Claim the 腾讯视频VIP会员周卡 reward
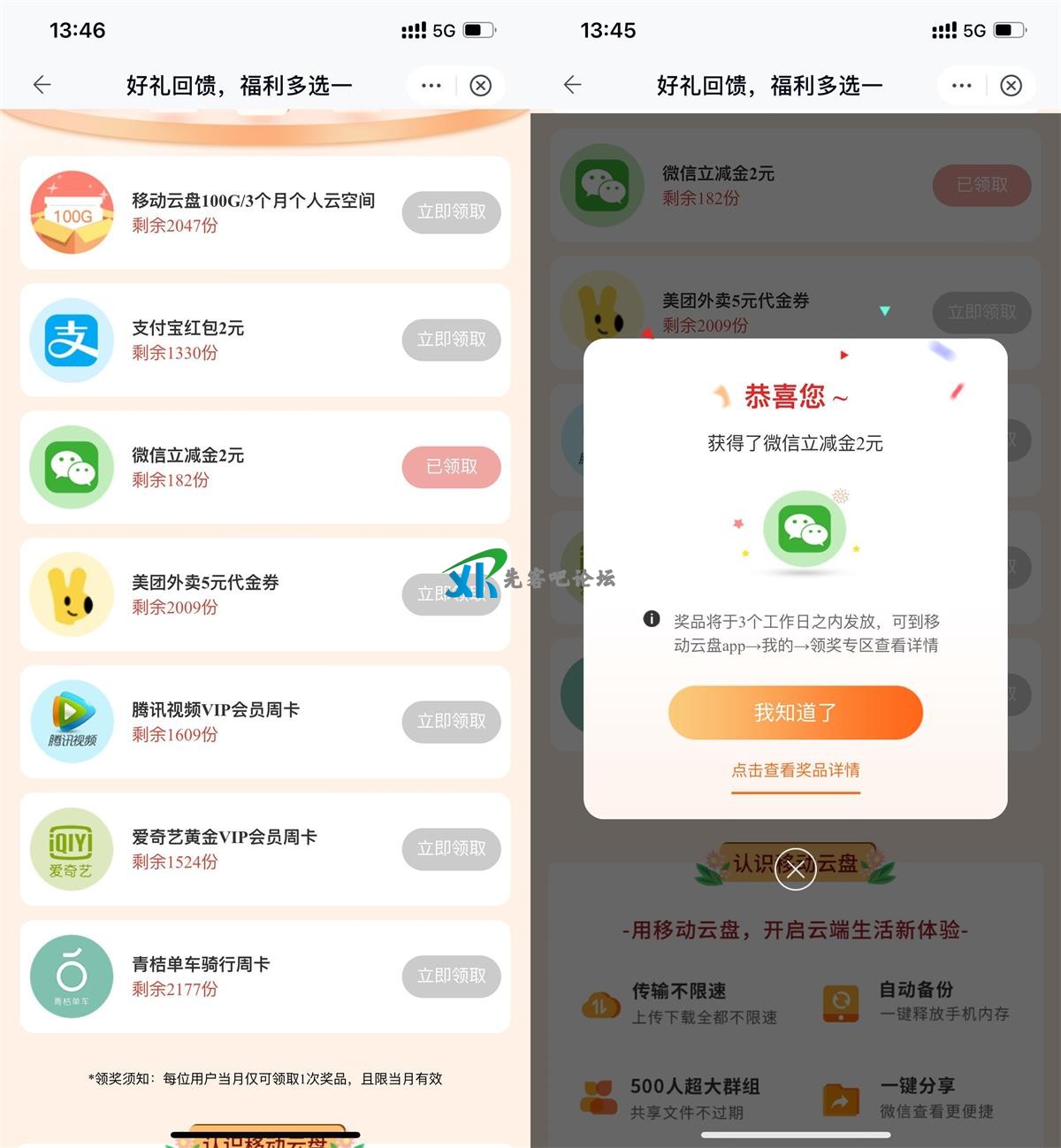 coord(451,722)
